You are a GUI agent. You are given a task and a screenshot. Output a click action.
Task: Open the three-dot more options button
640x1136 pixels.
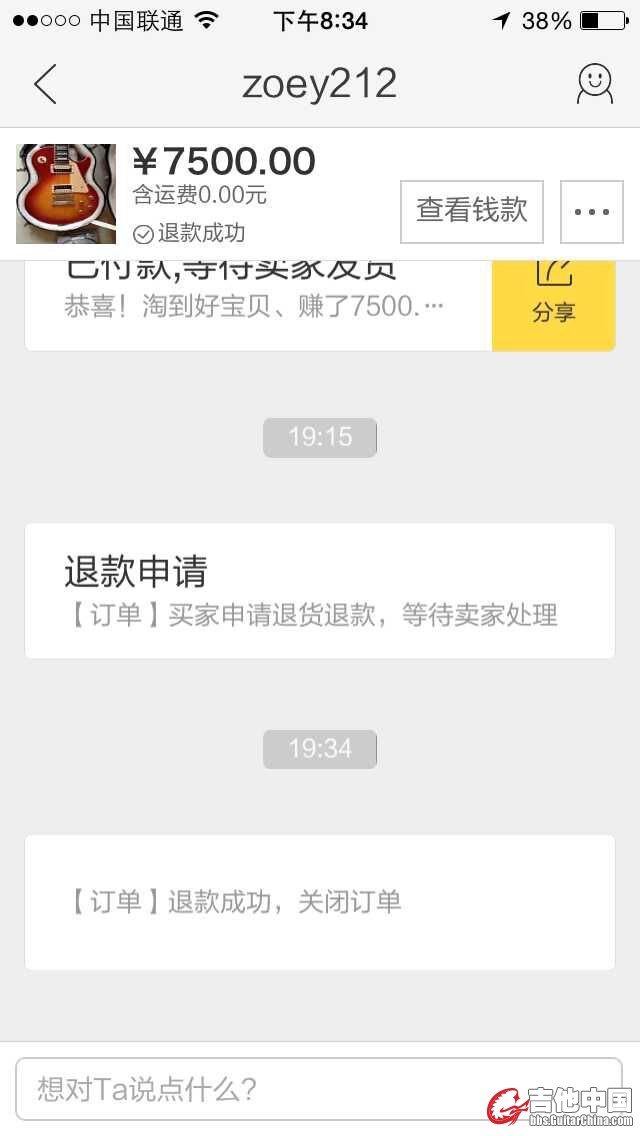pyautogui.click(x=591, y=211)
